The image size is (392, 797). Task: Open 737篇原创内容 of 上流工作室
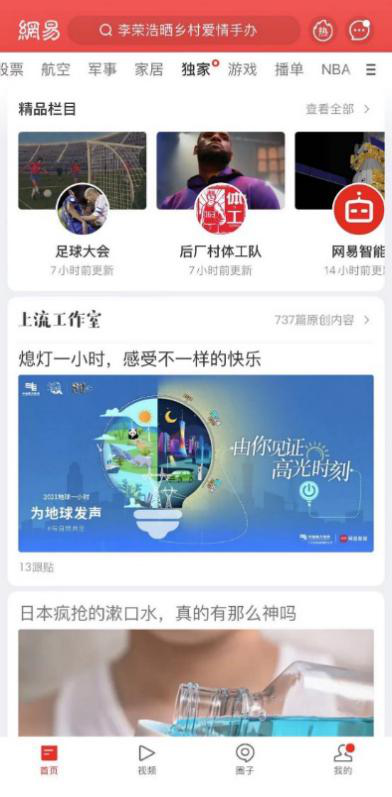click(x=322, y=320)
